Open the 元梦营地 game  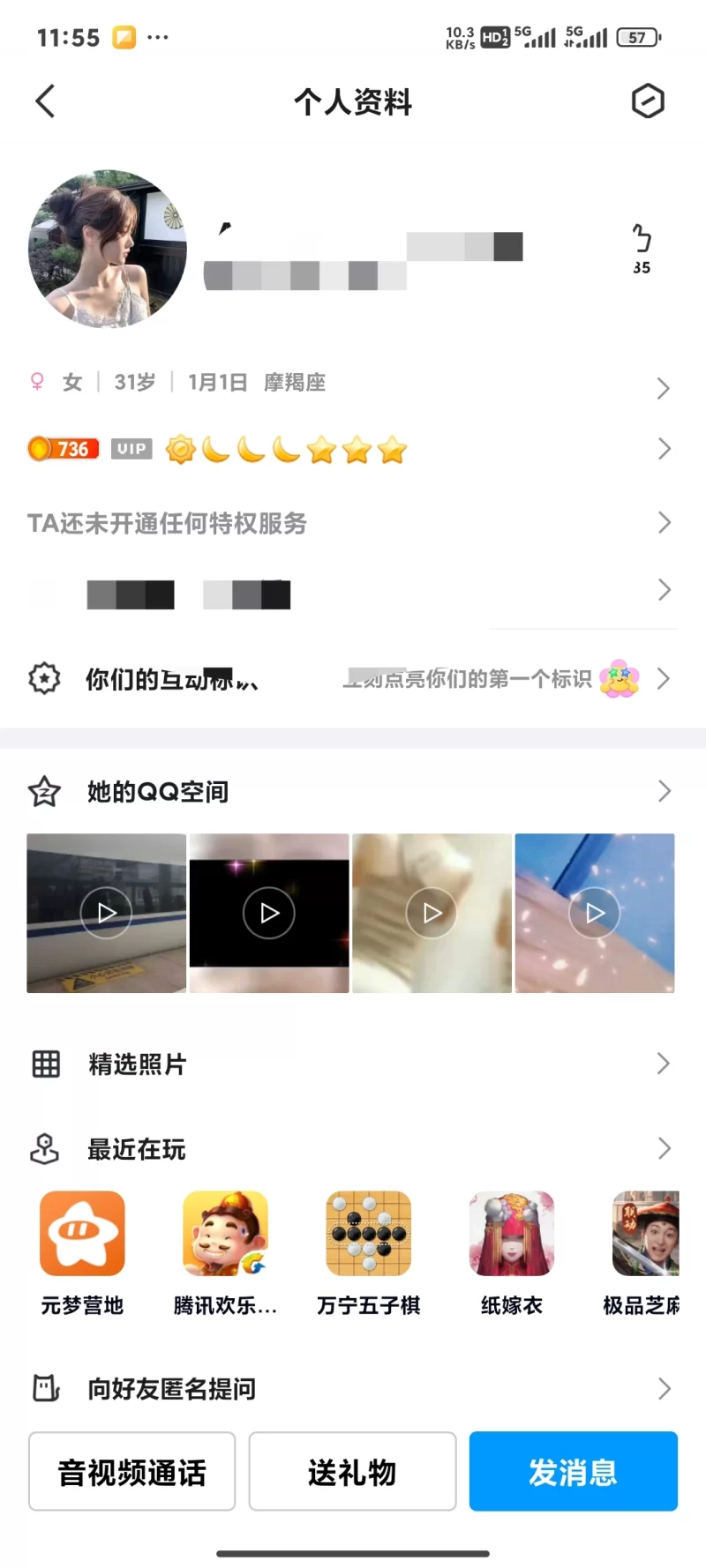[82, 1235]
